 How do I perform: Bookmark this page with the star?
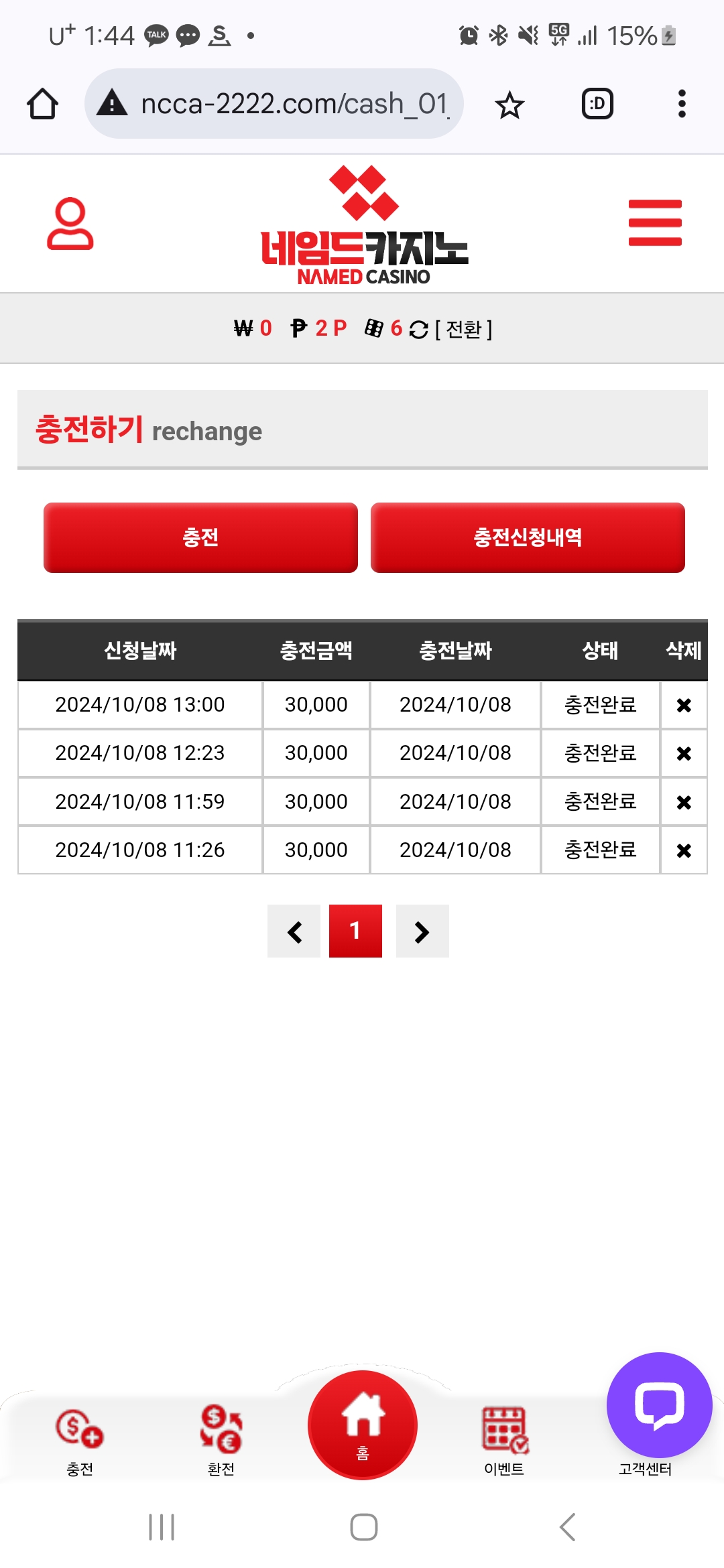point(509,105)
